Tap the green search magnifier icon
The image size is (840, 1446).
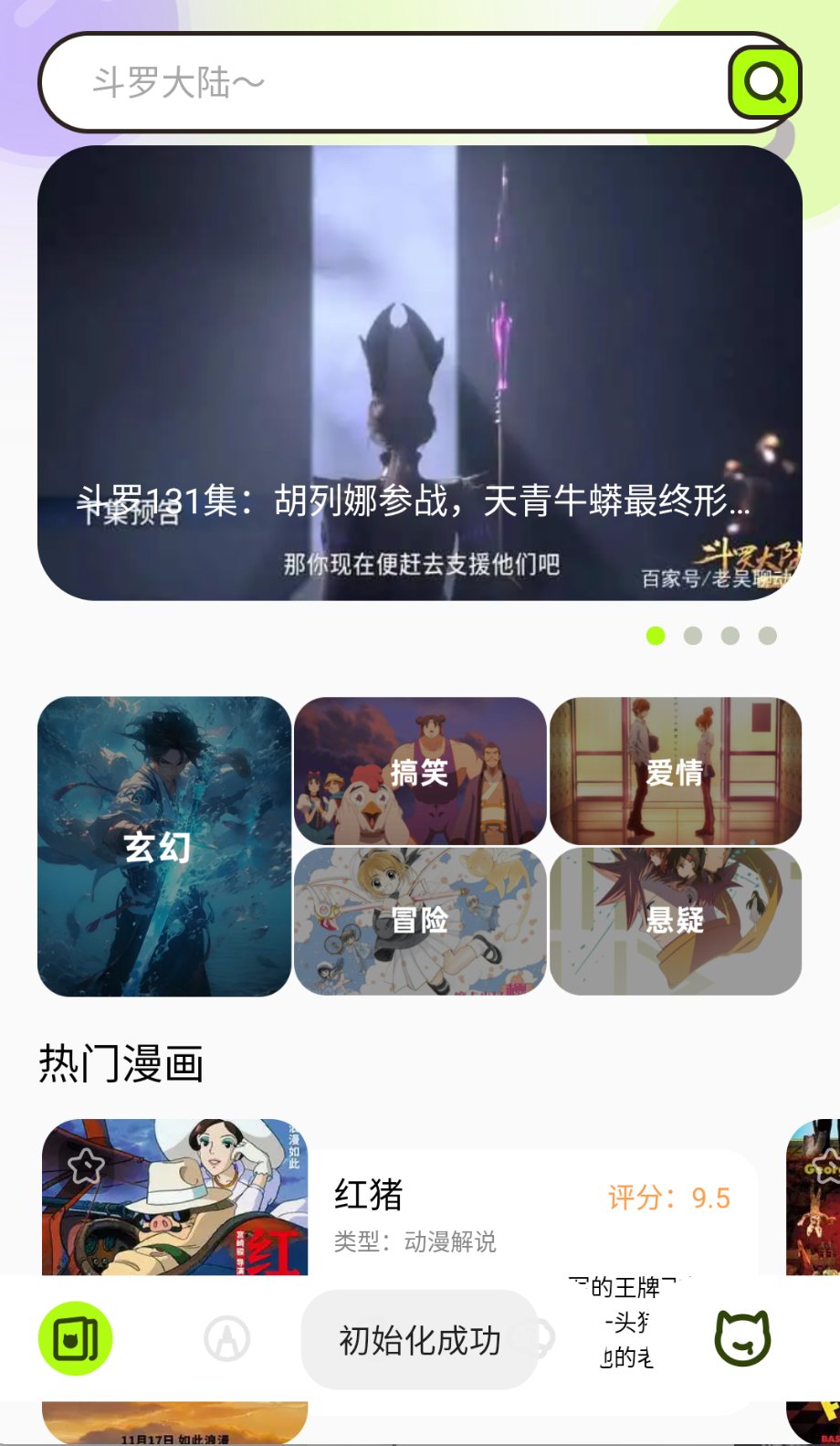point(763,81)
